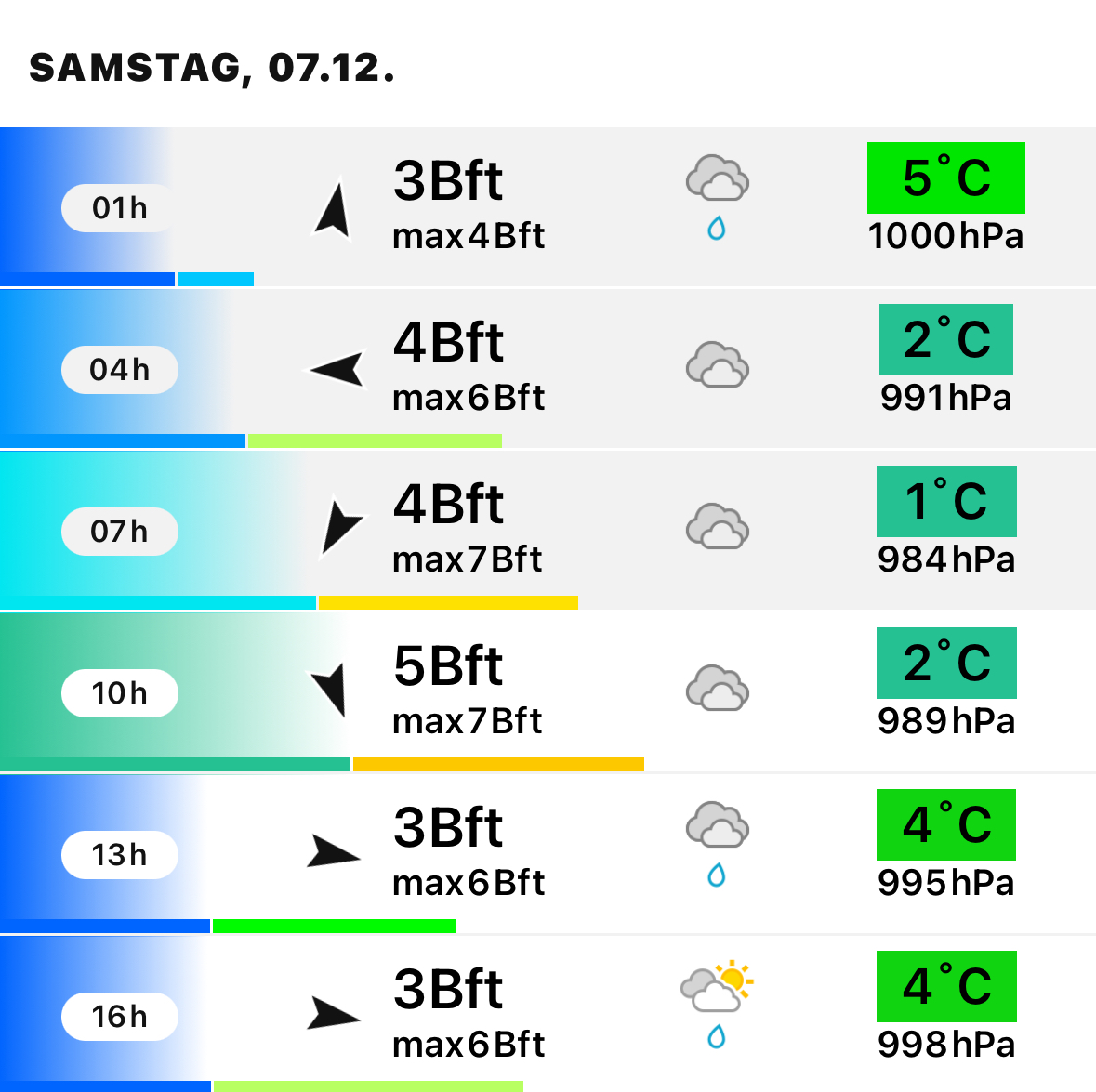Select the 13h forecast entry
Screen dimensions: 1096x1092
pyautogui.click(x=548, y=854)
